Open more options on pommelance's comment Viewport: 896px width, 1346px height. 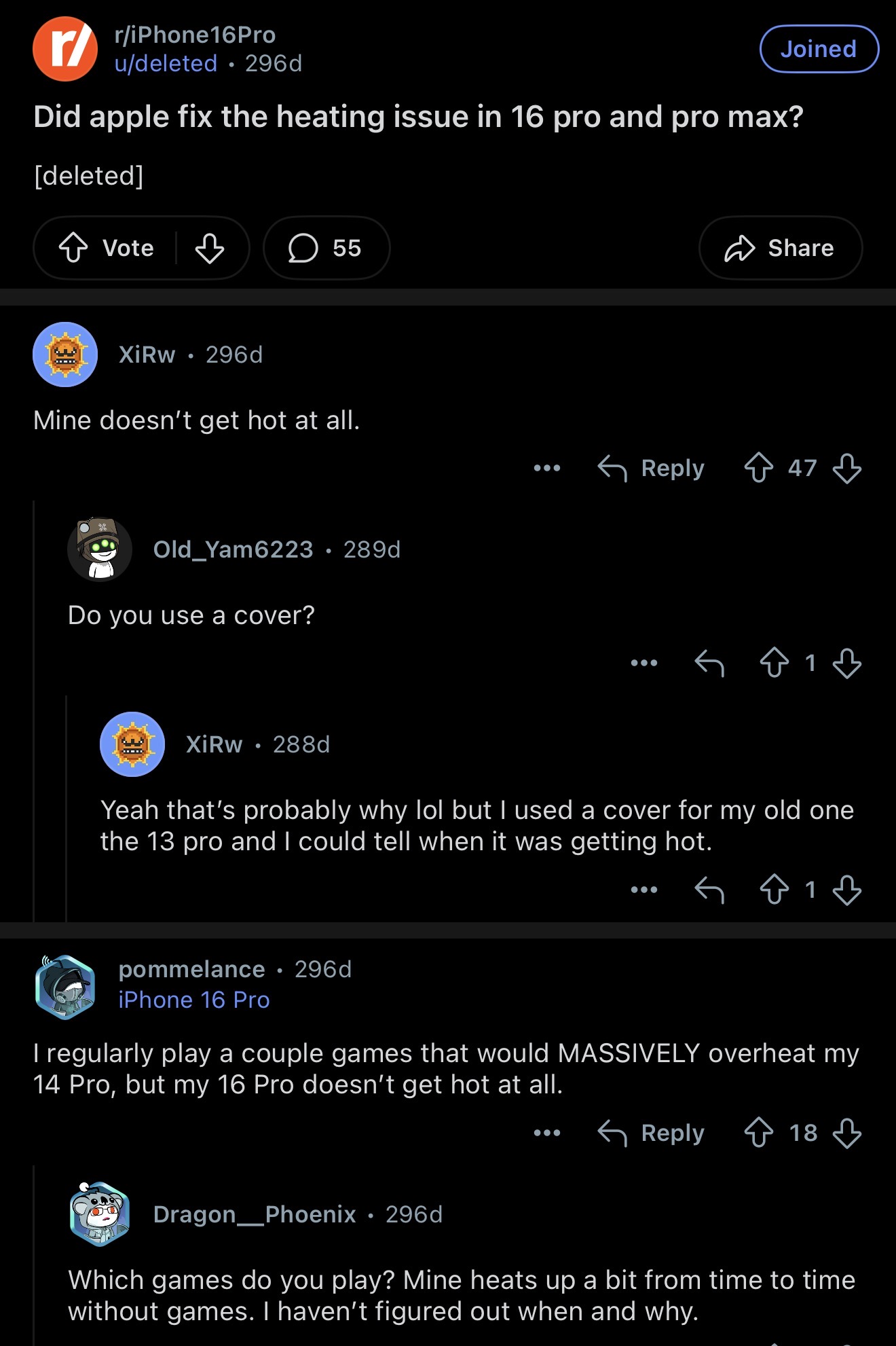point(547,1133)
